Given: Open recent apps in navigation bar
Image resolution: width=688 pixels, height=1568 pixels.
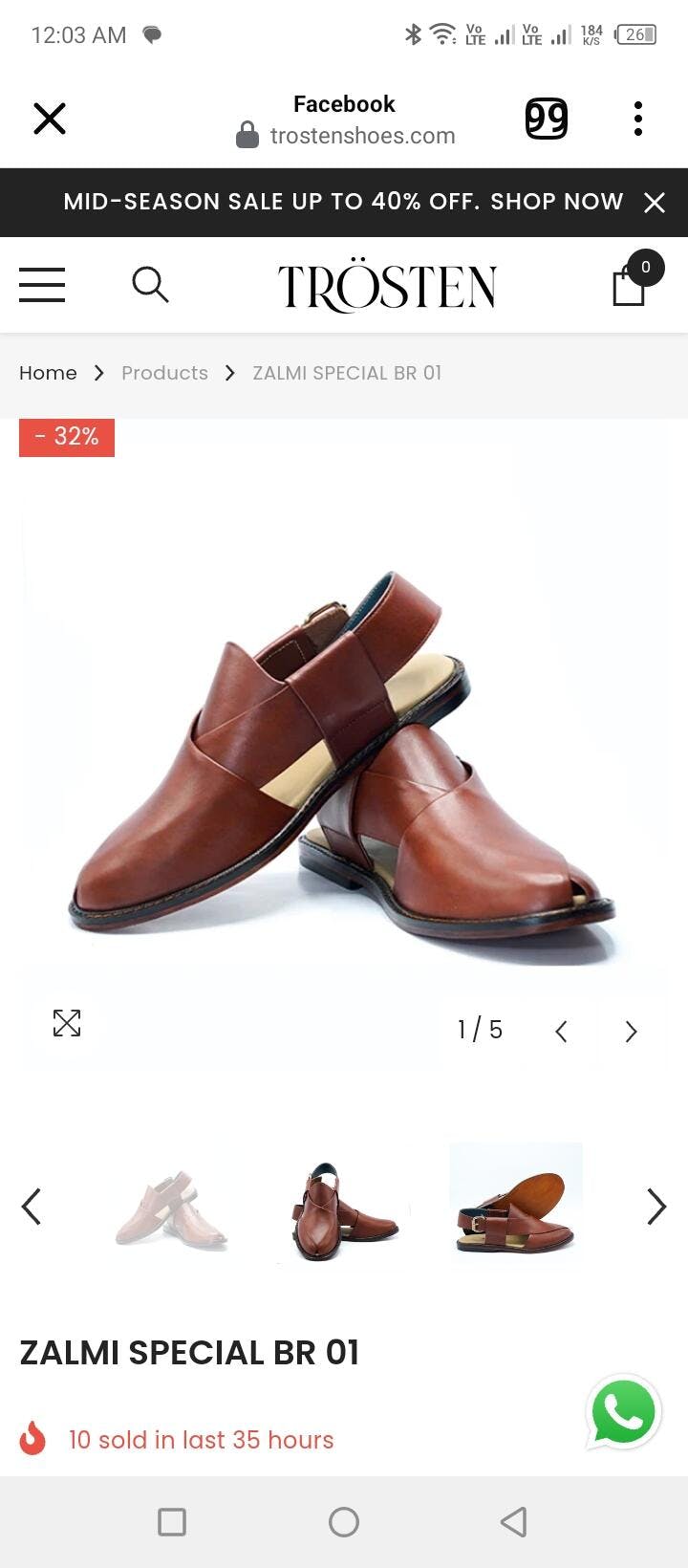Looking at the screenshot, I should pos(172,1521).
